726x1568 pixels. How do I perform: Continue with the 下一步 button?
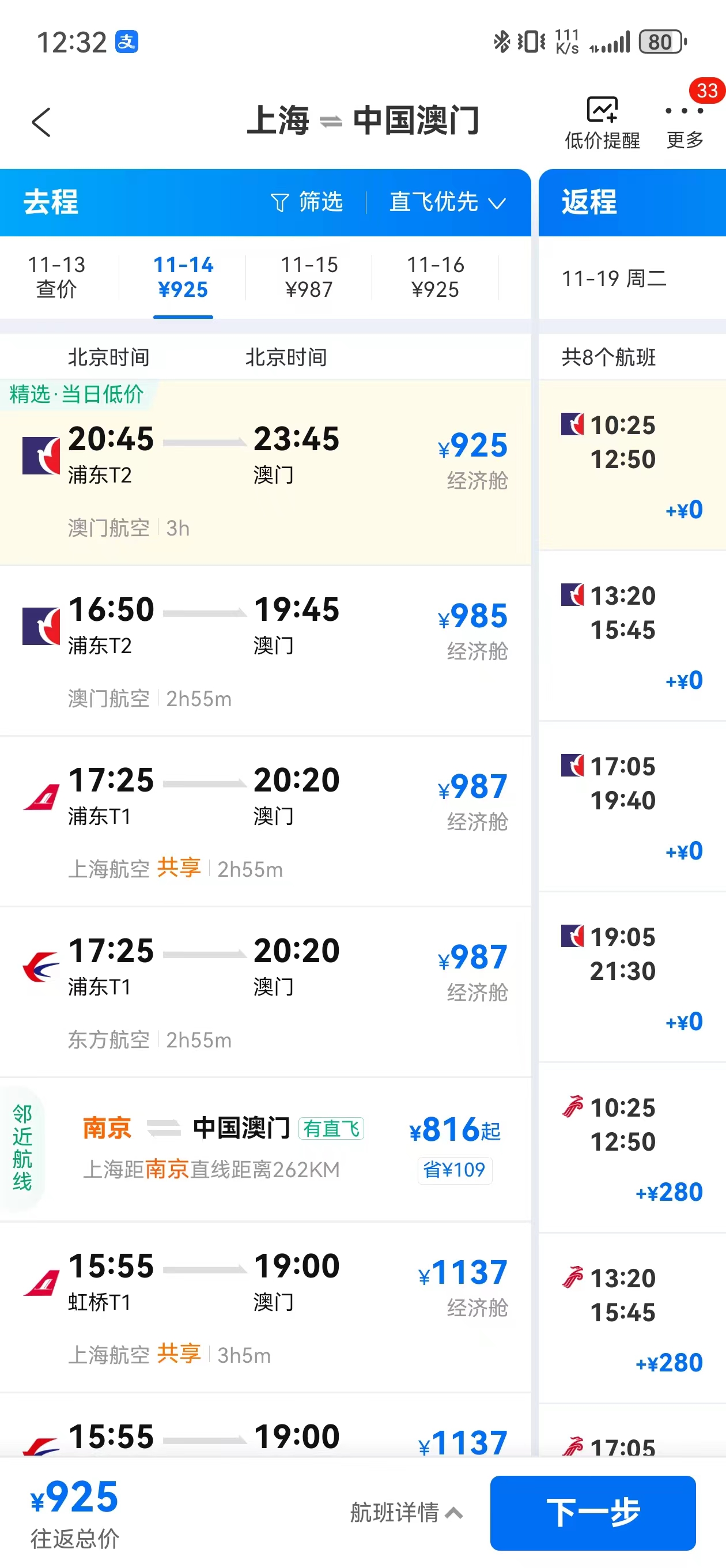[592, 1513]
